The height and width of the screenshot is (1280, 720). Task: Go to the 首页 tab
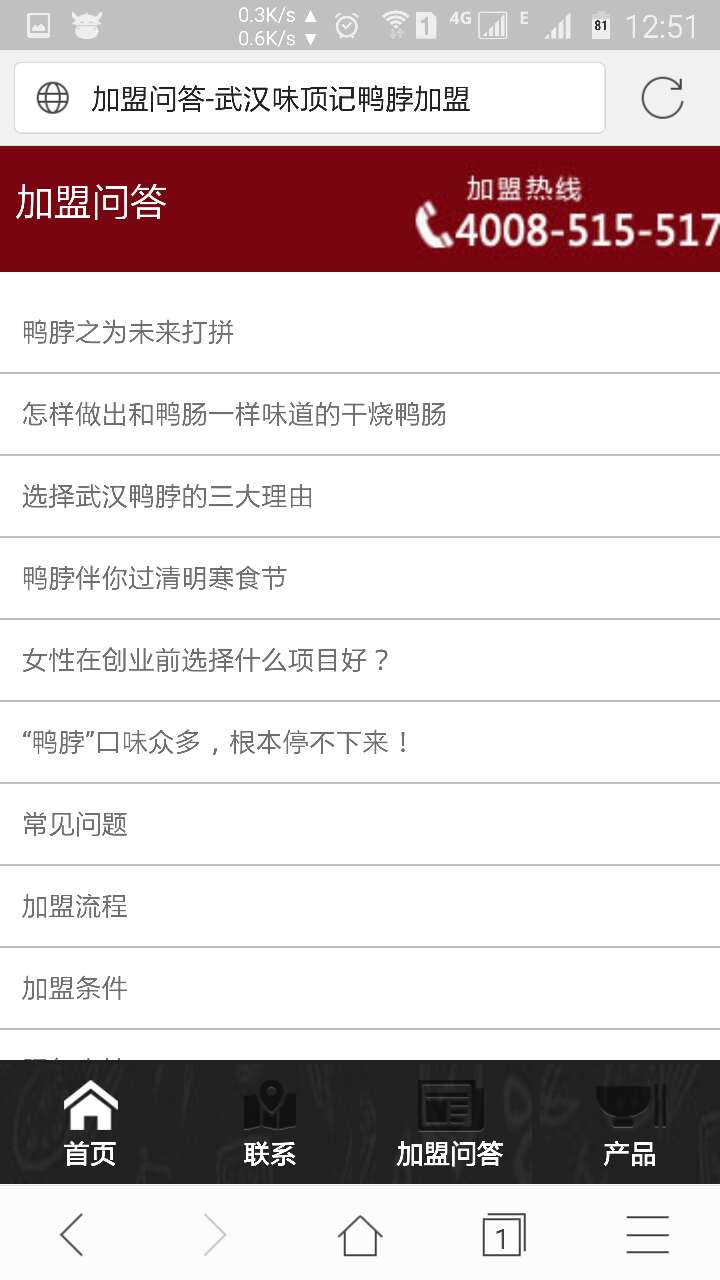(90, 1123)
